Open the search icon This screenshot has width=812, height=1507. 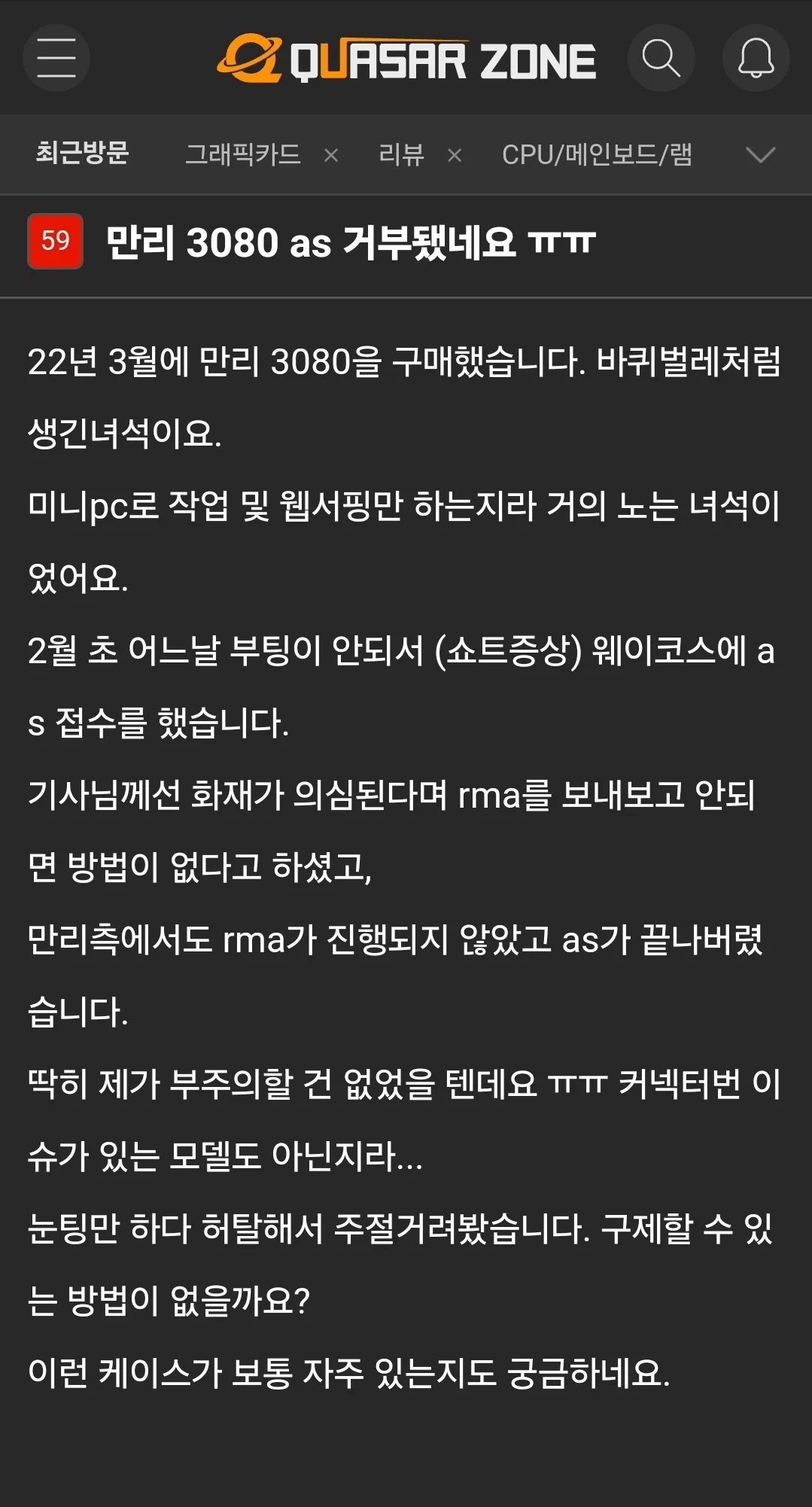point(661,58)
